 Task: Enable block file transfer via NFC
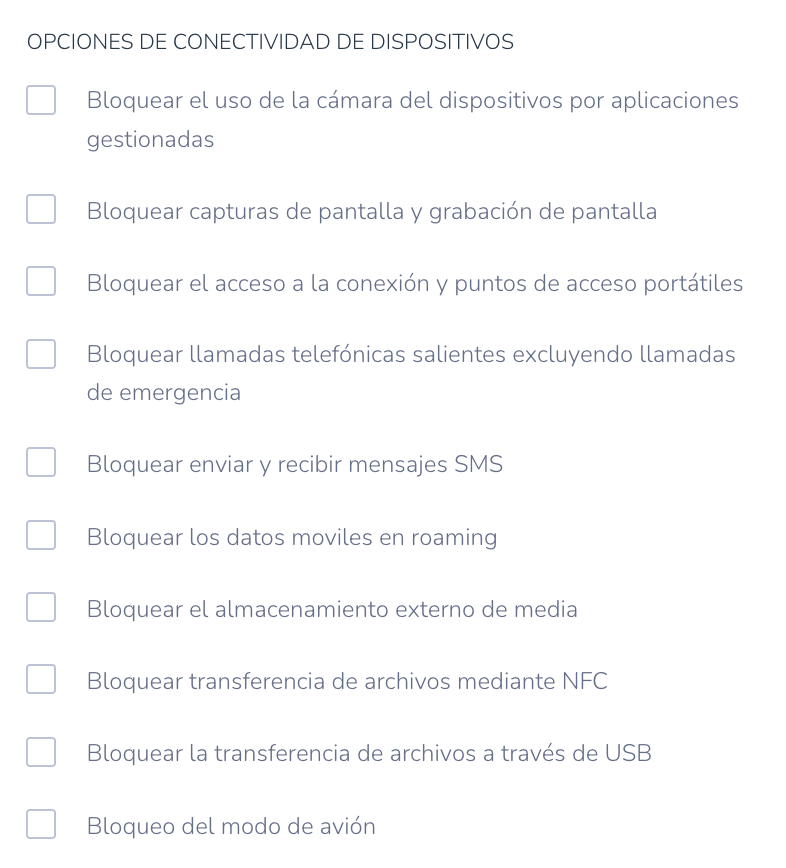pos(41,680)
